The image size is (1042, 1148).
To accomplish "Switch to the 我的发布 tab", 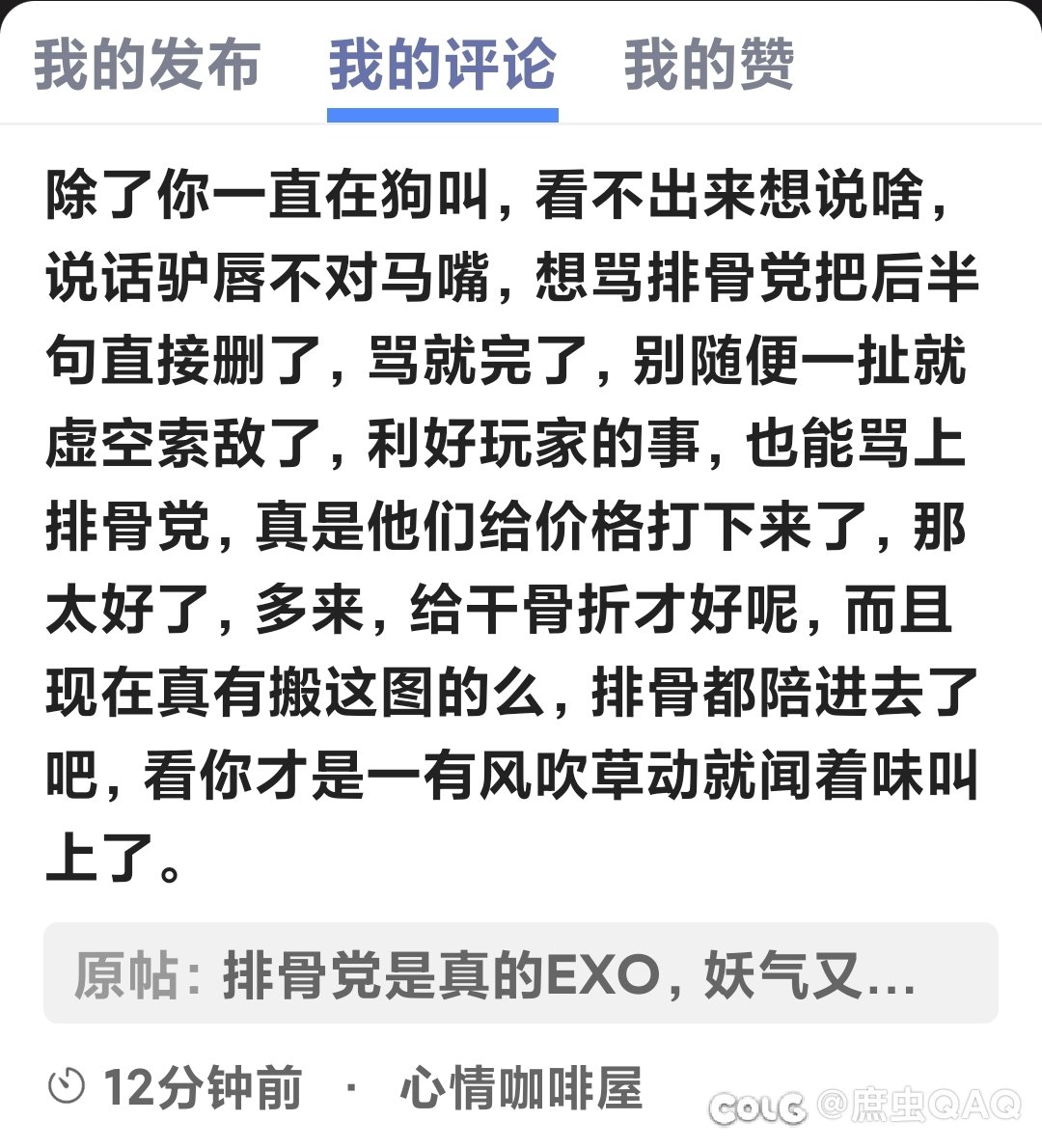I will [147, 66].
